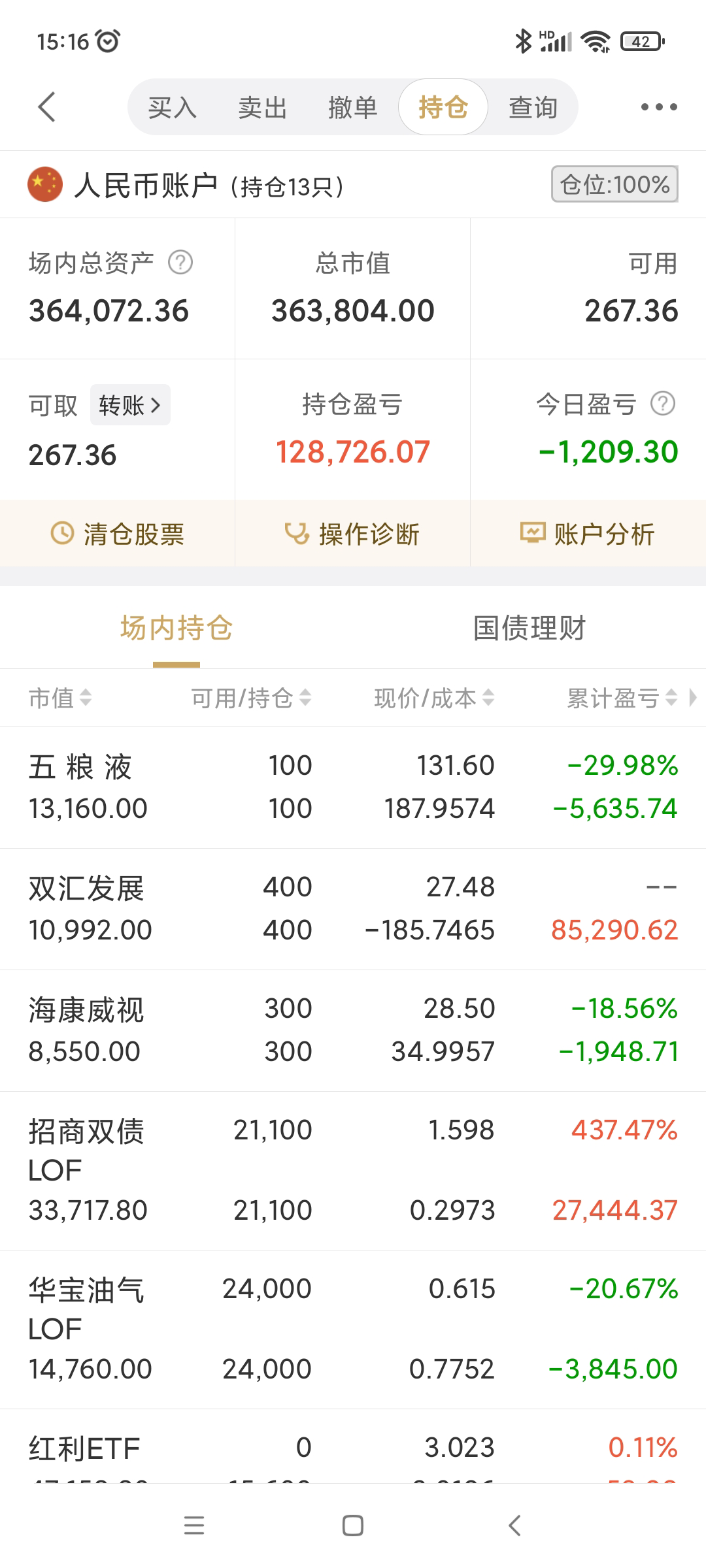Select the 查询 tab

coord(533,107)
